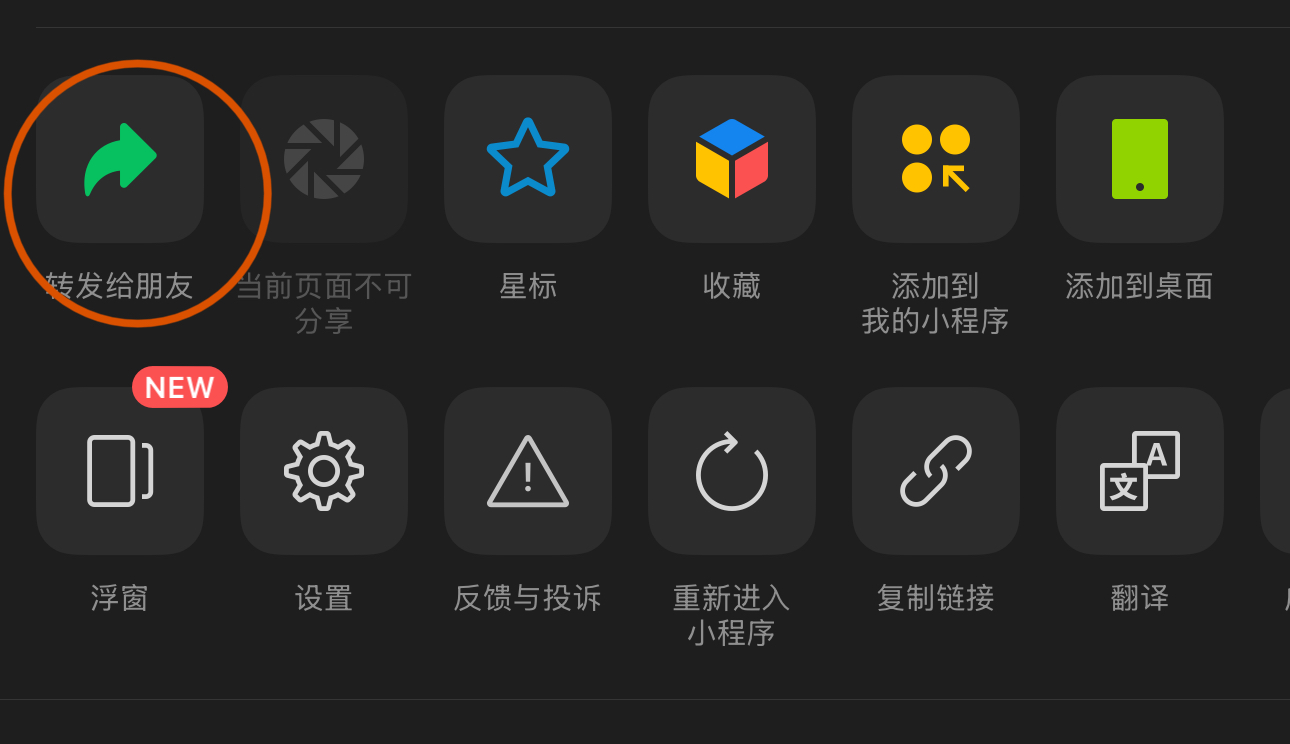The height and width of the screenshot is (744, 1290).
Task: Open 设置 settings
Action: tap(324, 471)
